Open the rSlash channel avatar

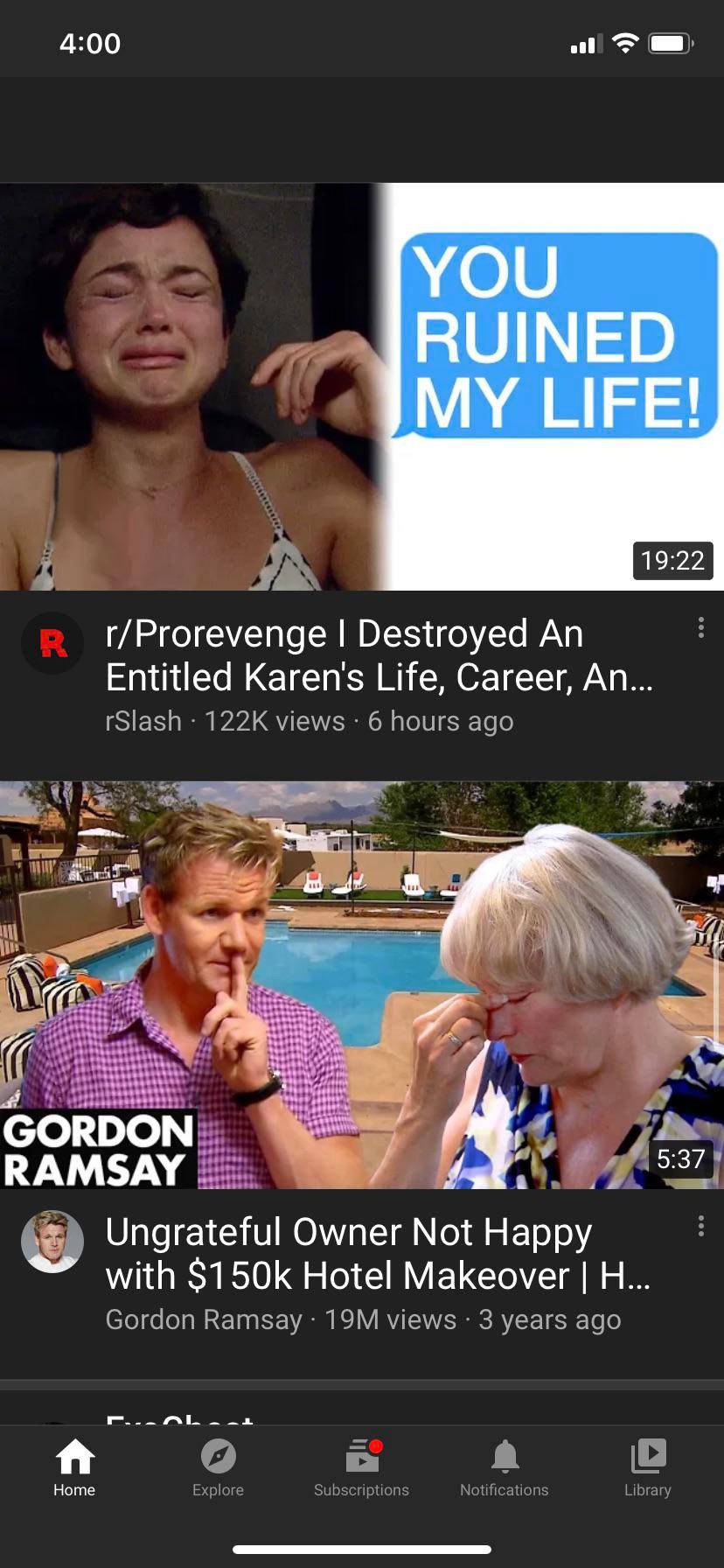pos(52,643)
